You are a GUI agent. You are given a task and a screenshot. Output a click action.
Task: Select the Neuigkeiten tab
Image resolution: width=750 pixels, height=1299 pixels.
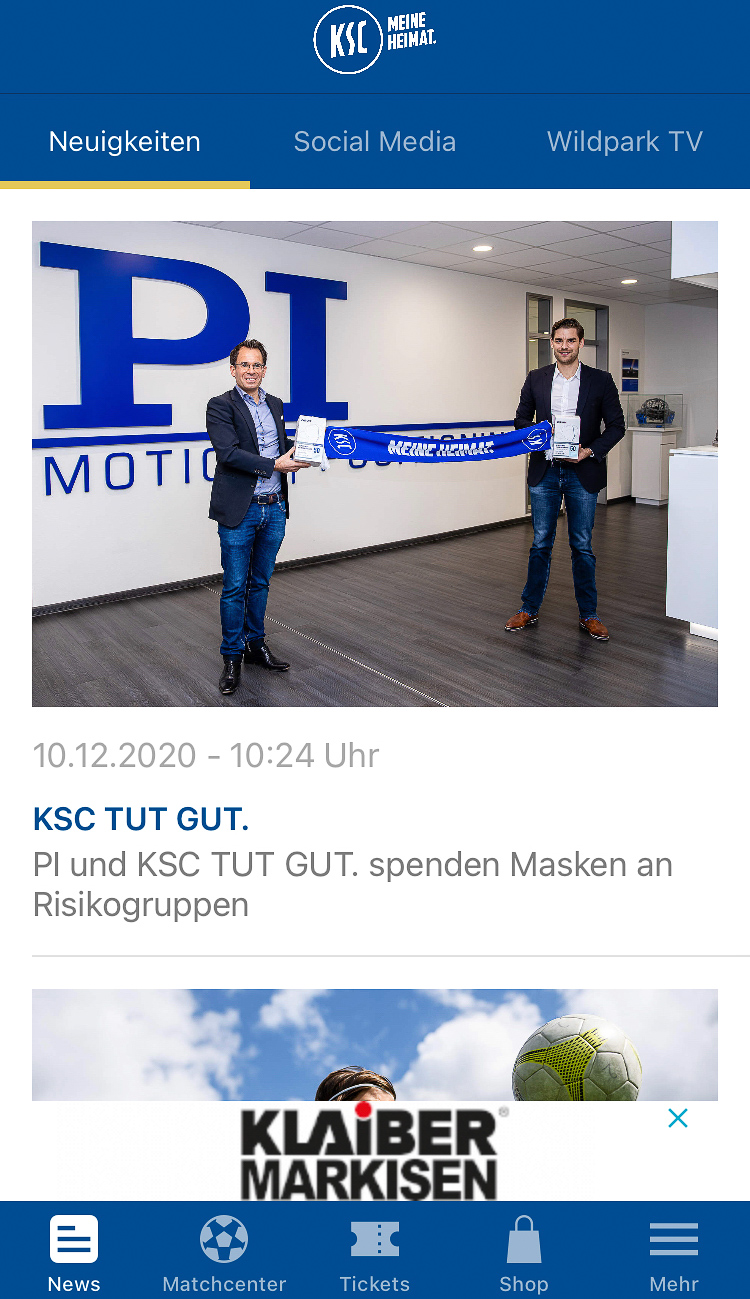[x=125, y=142]
